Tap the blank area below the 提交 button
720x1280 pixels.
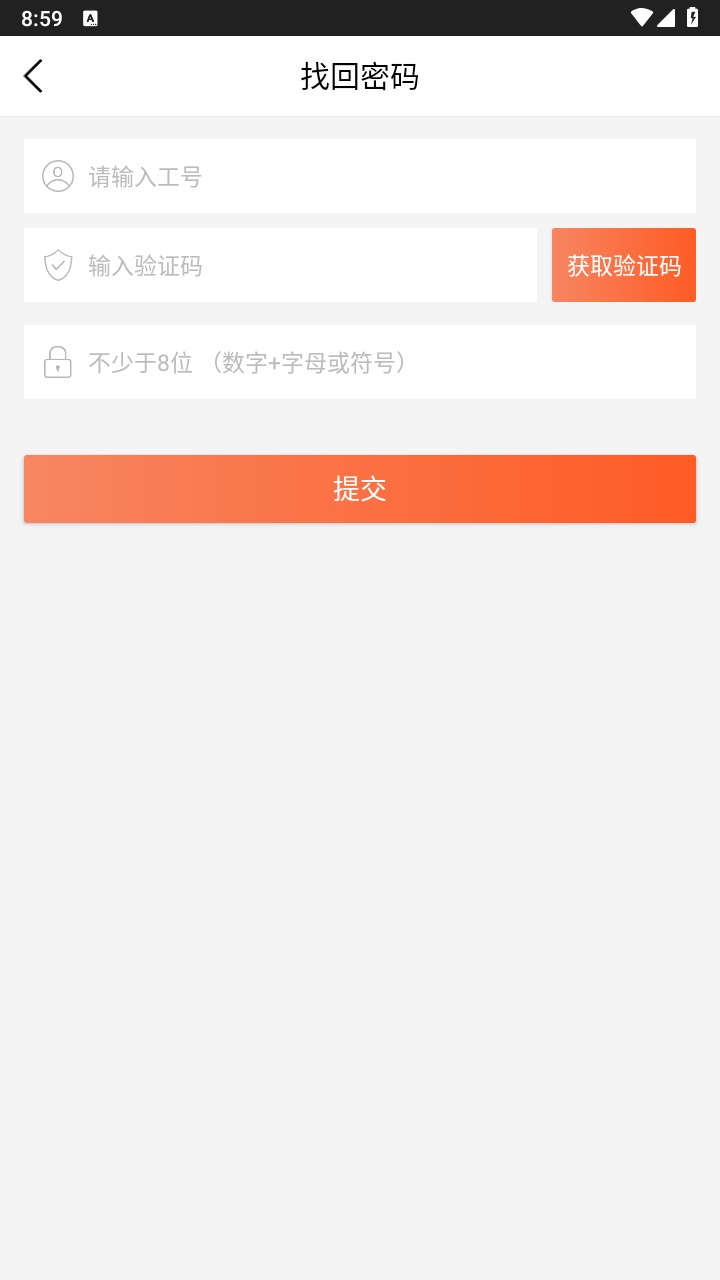click(x=360, y=700)
